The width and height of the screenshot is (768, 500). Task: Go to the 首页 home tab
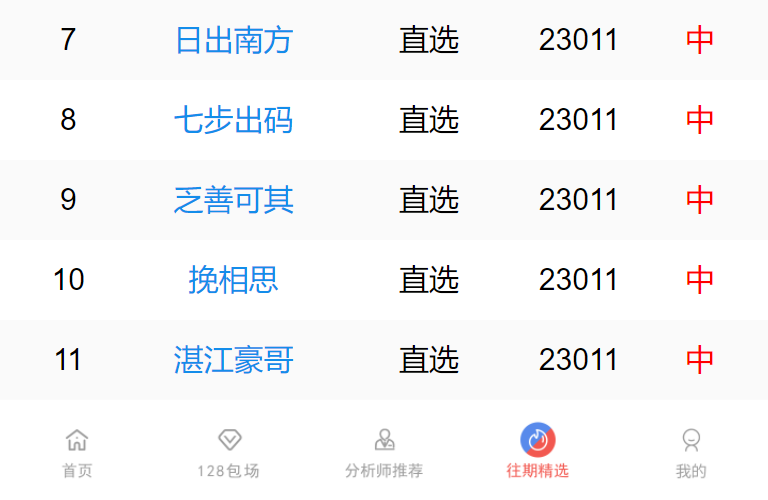pyautogui.click(x=77, y=452)
